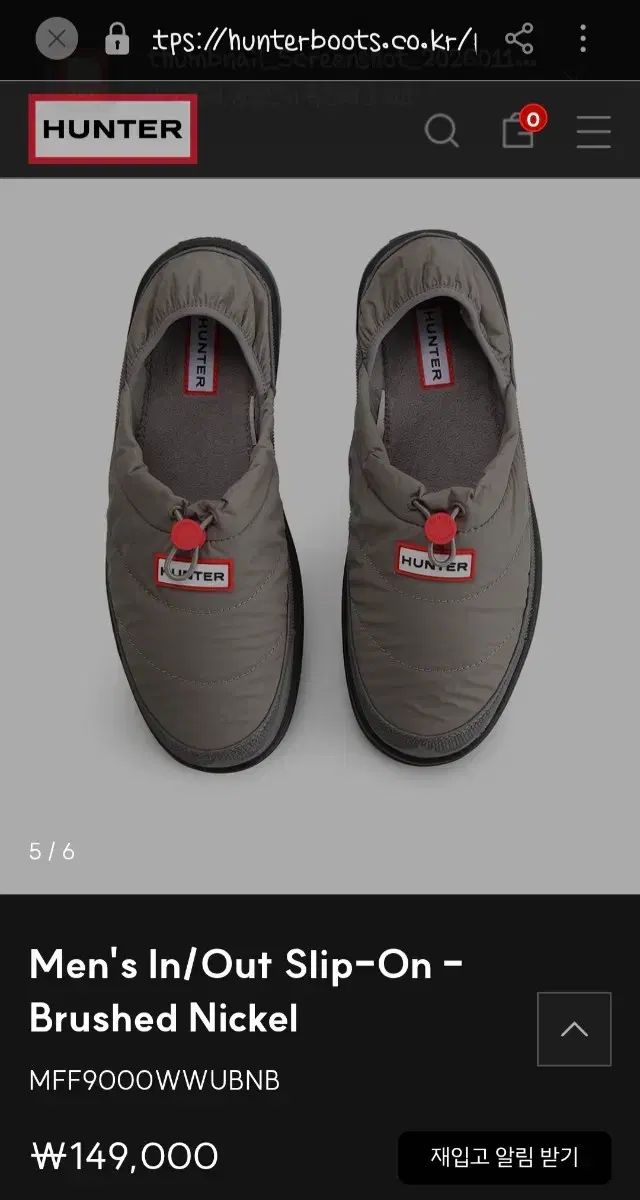Open the site search
640x1200 pixels.
441,131
